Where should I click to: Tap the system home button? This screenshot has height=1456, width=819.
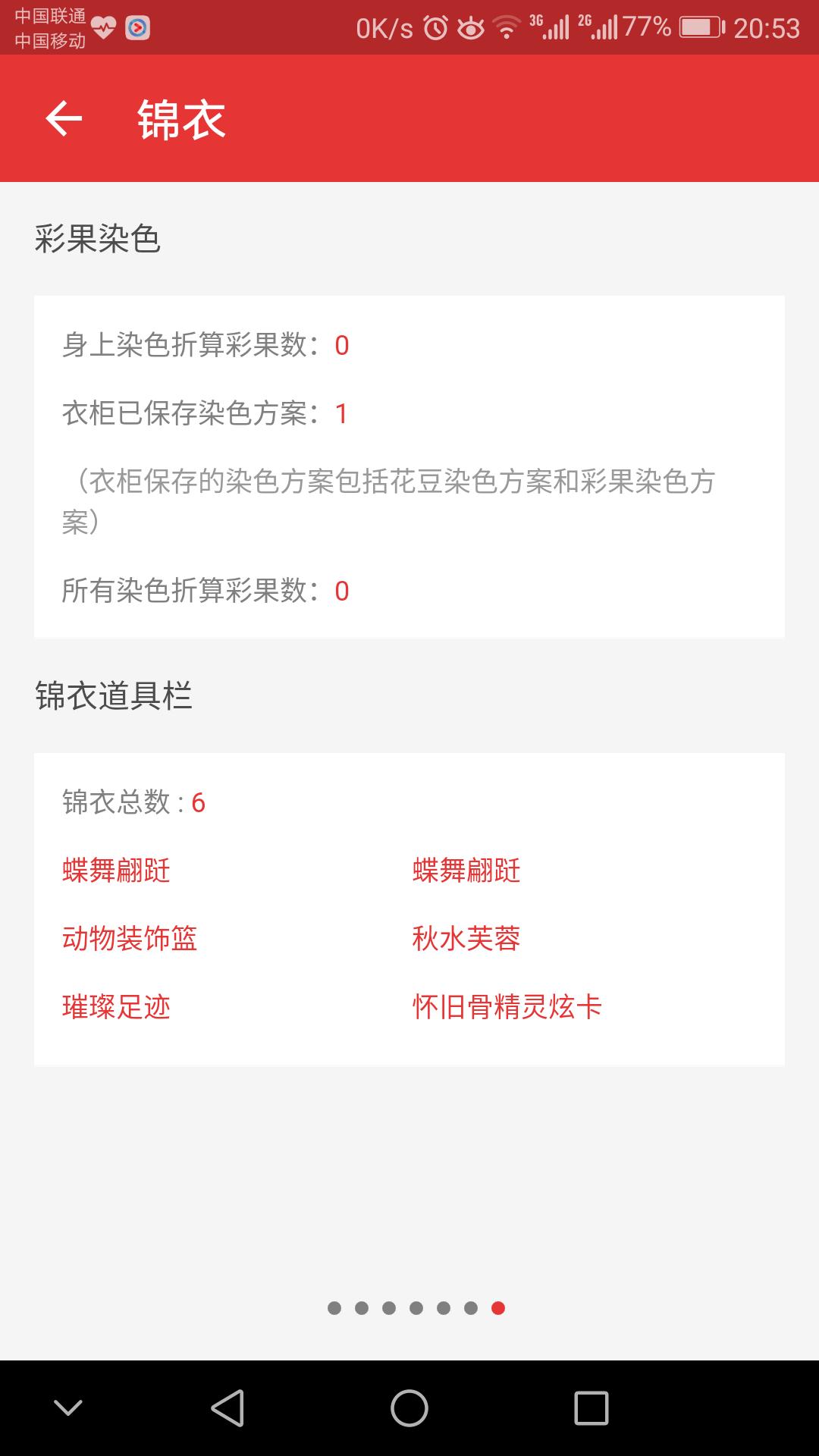[x=409, y=1408]
